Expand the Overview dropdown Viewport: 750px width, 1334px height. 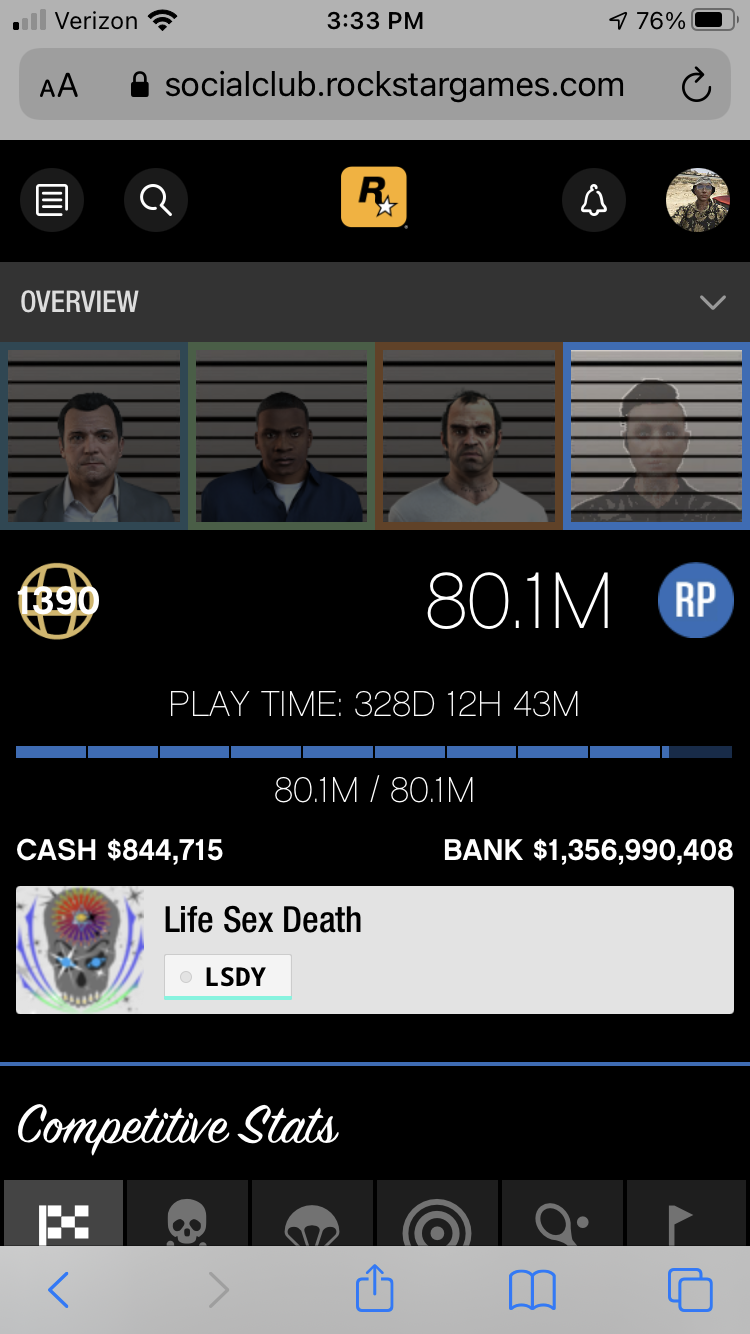[712, 302]
